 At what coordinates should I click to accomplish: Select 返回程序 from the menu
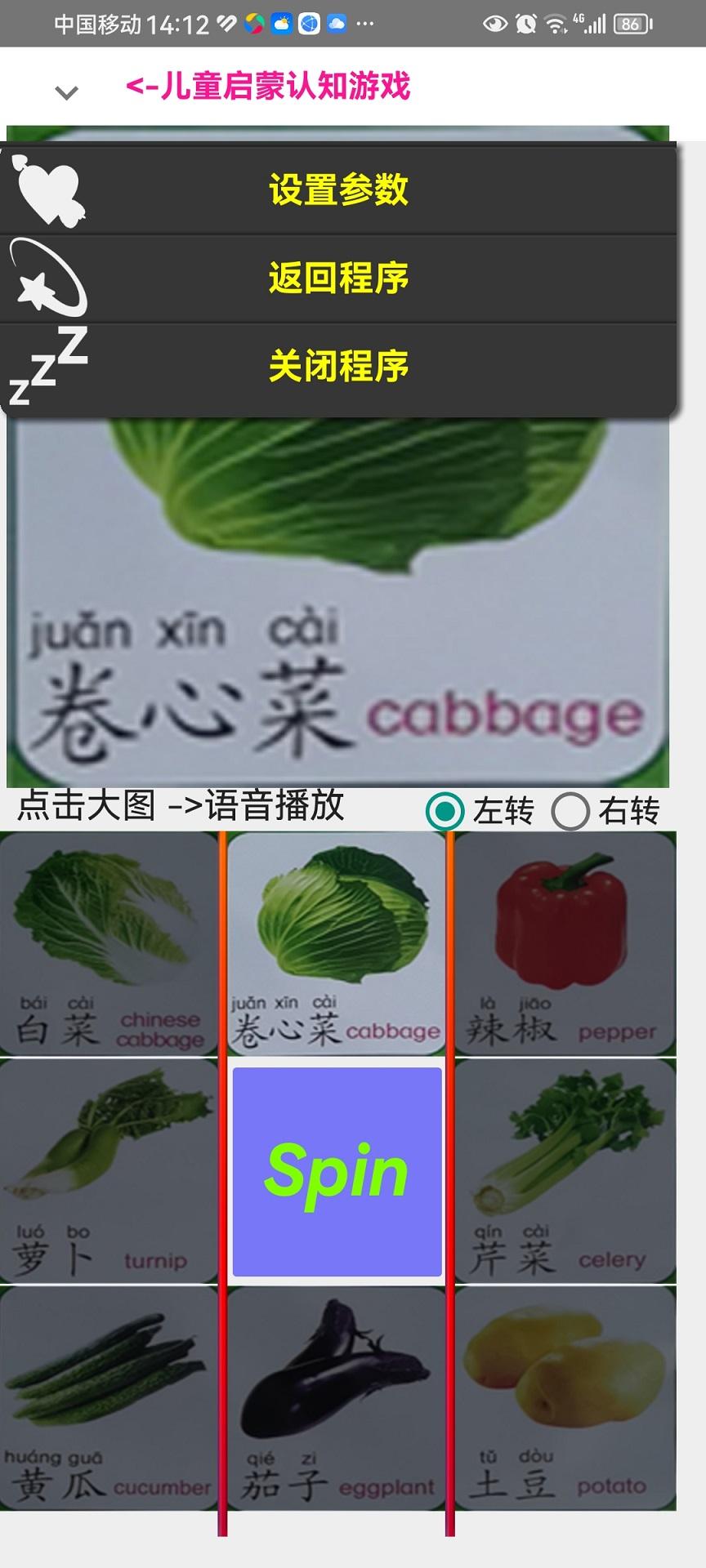338,278
